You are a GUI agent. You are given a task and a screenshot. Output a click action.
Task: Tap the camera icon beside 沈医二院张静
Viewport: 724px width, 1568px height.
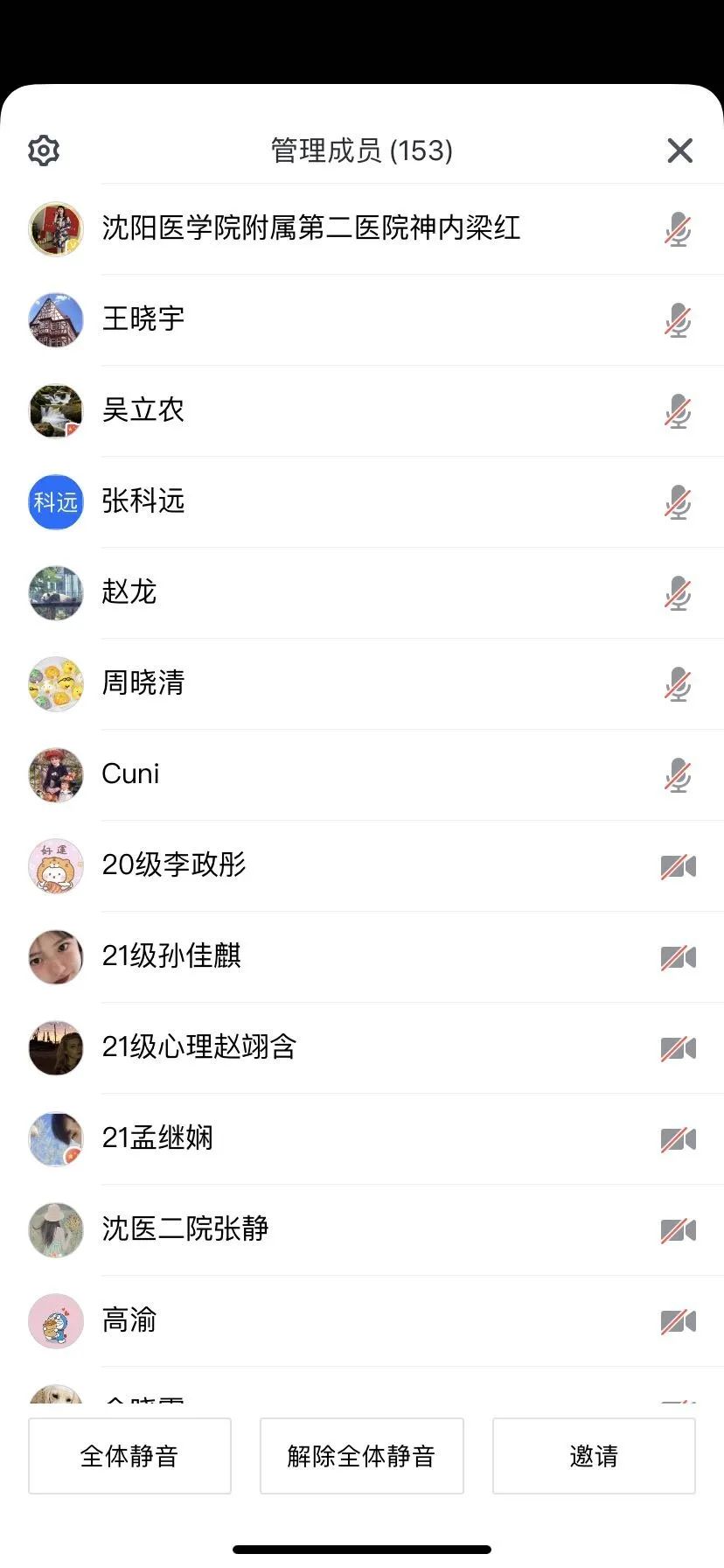click(x=678, y=1230)
